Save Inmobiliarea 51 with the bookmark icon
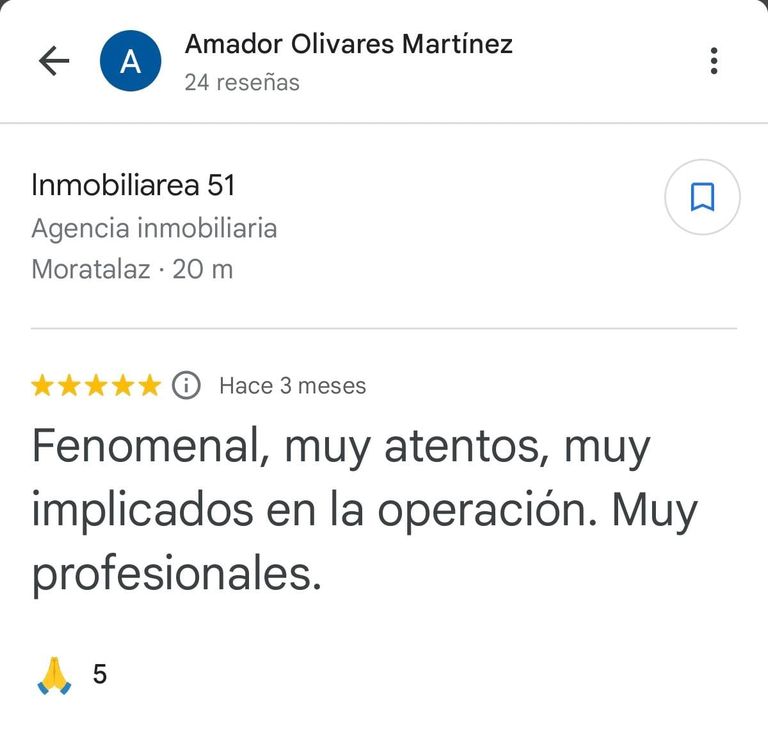Viewport: 768px width, 730px height. tap(702, 197)
